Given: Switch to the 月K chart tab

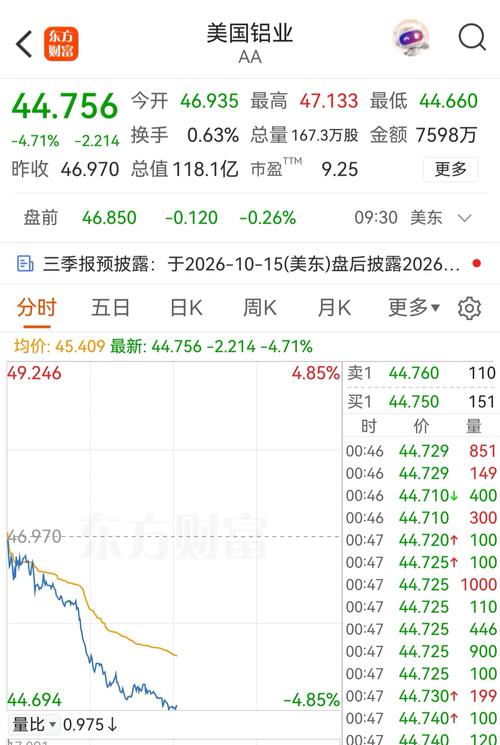Looking at the screenshot, I should (334, 308).
